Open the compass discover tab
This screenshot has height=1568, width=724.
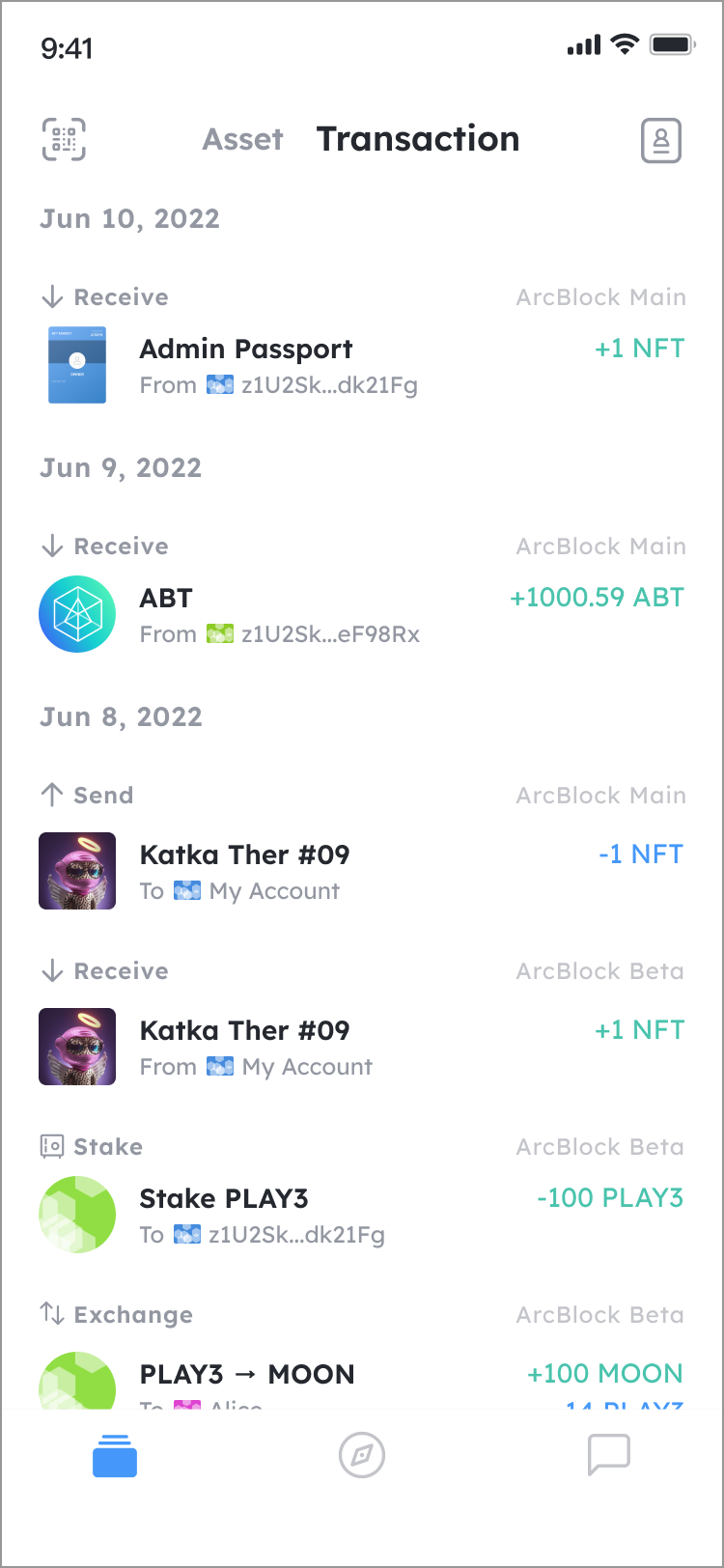pyautogui.click(x=362, y=1455)
